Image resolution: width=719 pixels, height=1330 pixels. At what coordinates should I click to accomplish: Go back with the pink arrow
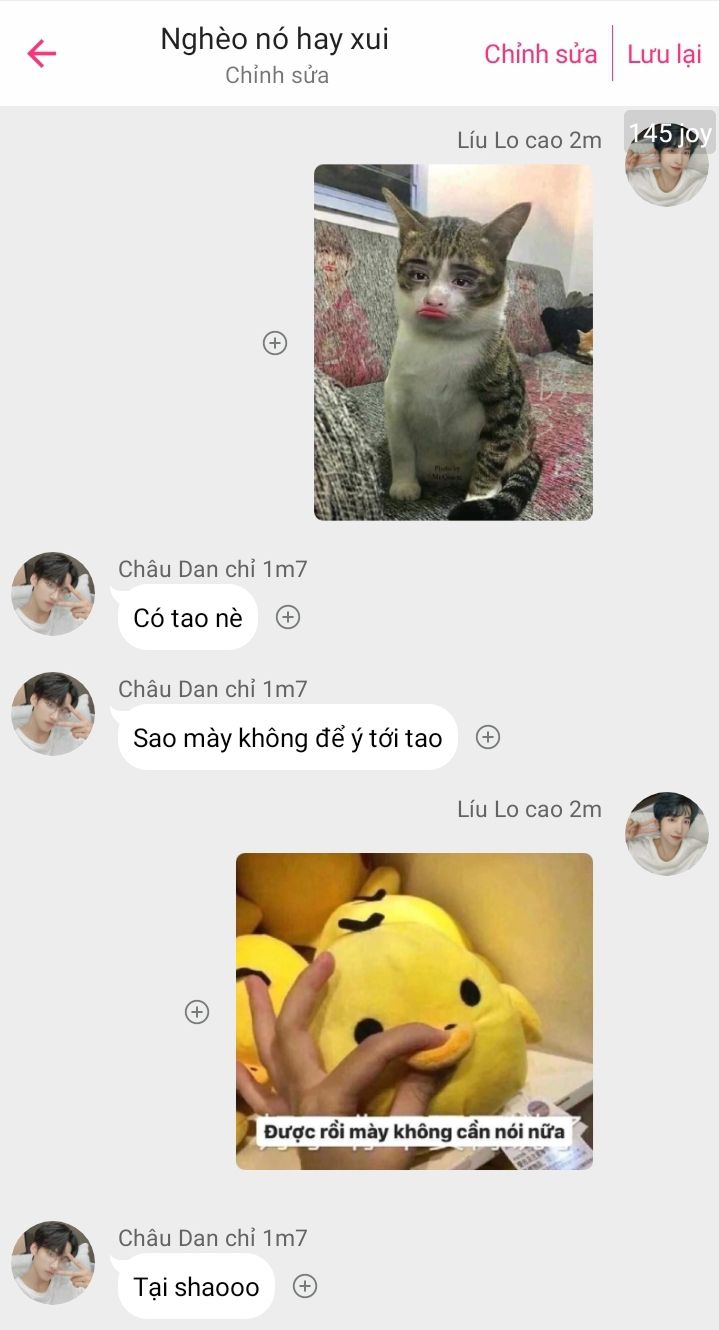41,53
